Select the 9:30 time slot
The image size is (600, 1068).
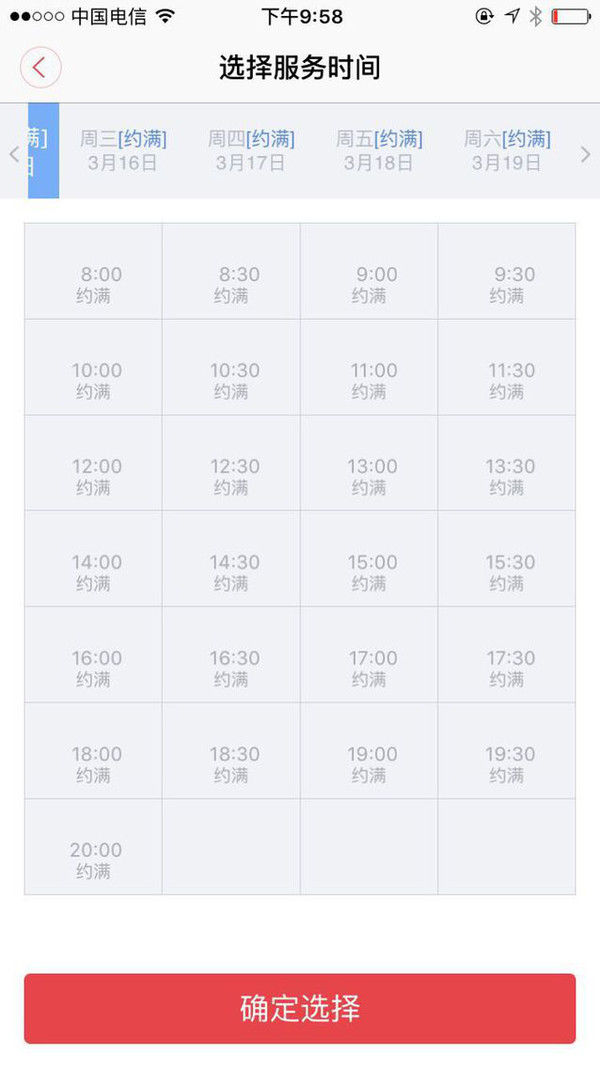[x=507, y=271]
